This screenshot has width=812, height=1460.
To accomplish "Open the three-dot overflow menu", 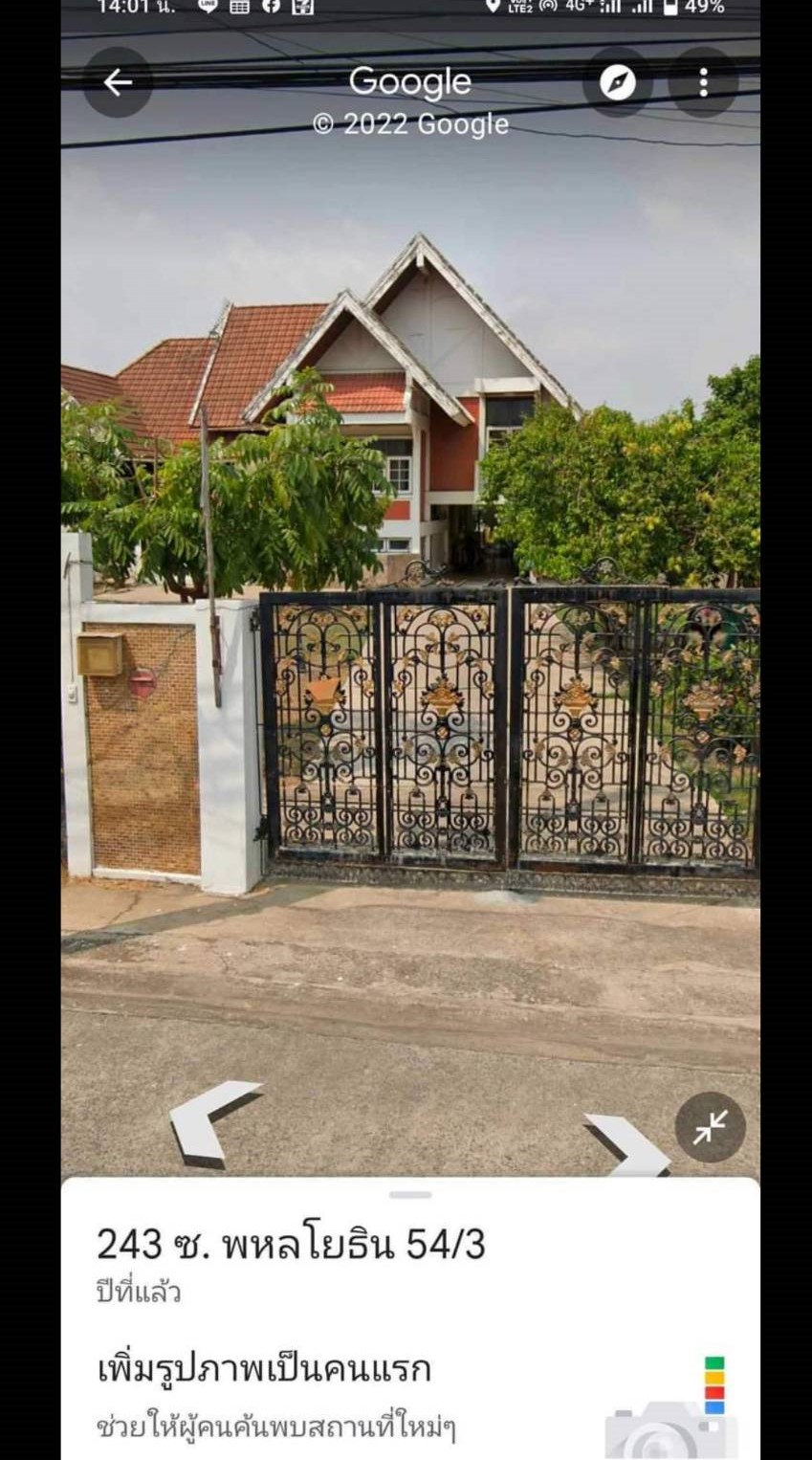I will [x=703, y=82].
